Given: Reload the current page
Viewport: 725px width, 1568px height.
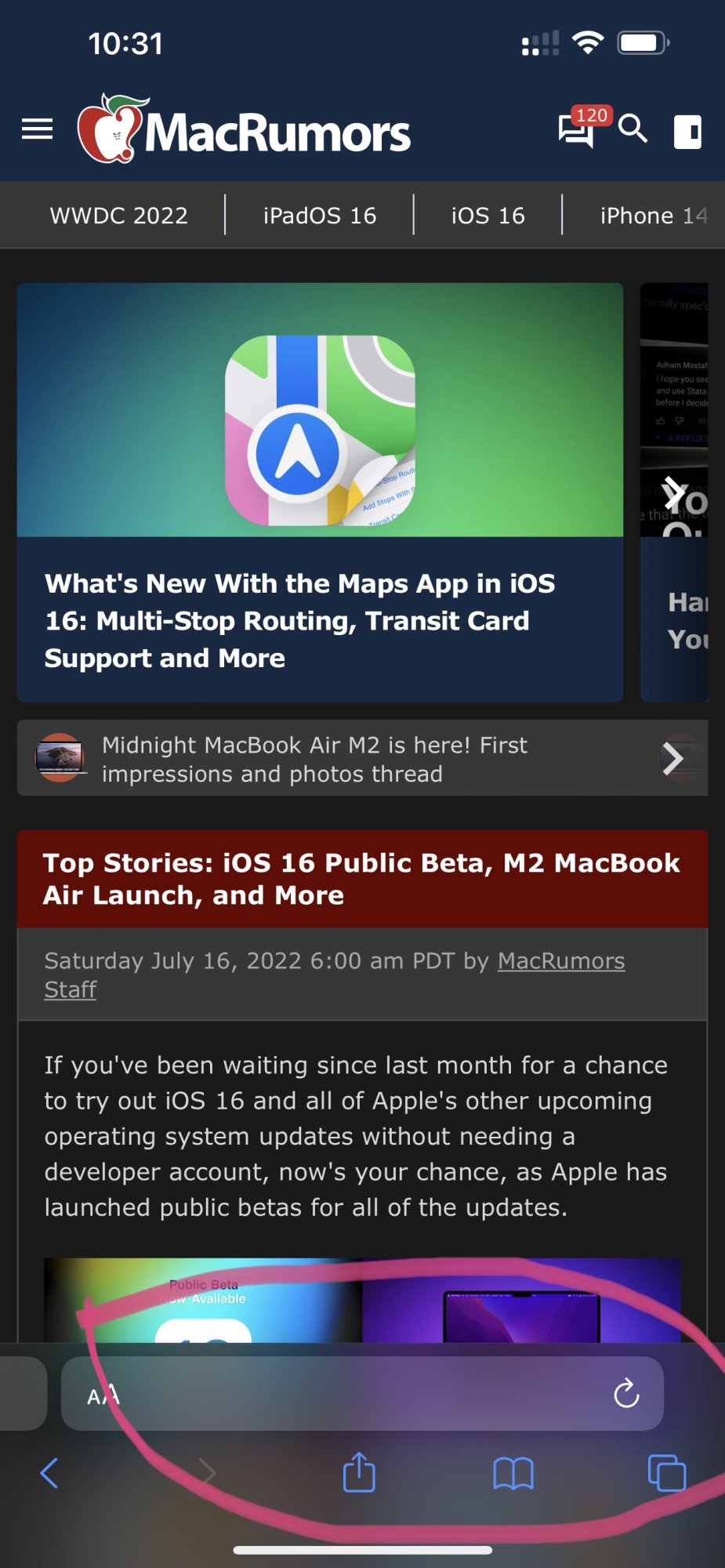Looking at the screenshot, I should (x=626, y=1394).
